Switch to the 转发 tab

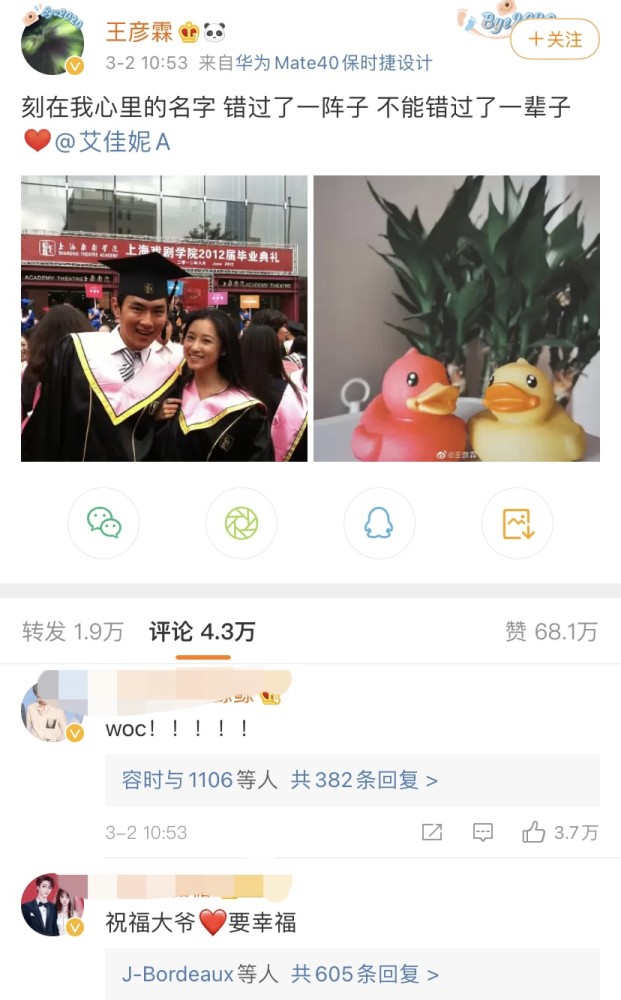73,632
